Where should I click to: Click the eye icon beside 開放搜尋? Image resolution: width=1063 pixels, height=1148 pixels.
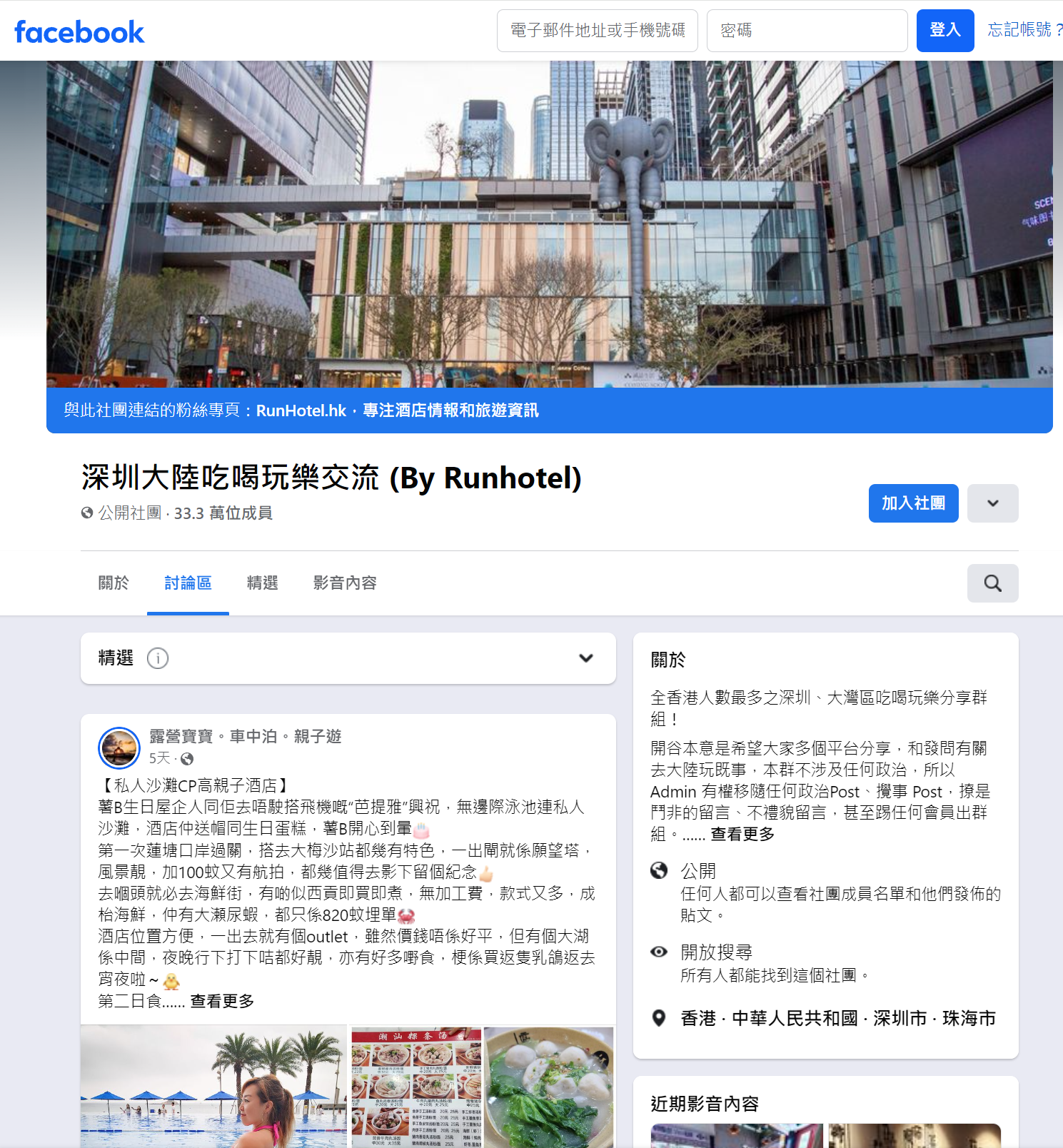(x=659, y=951)
